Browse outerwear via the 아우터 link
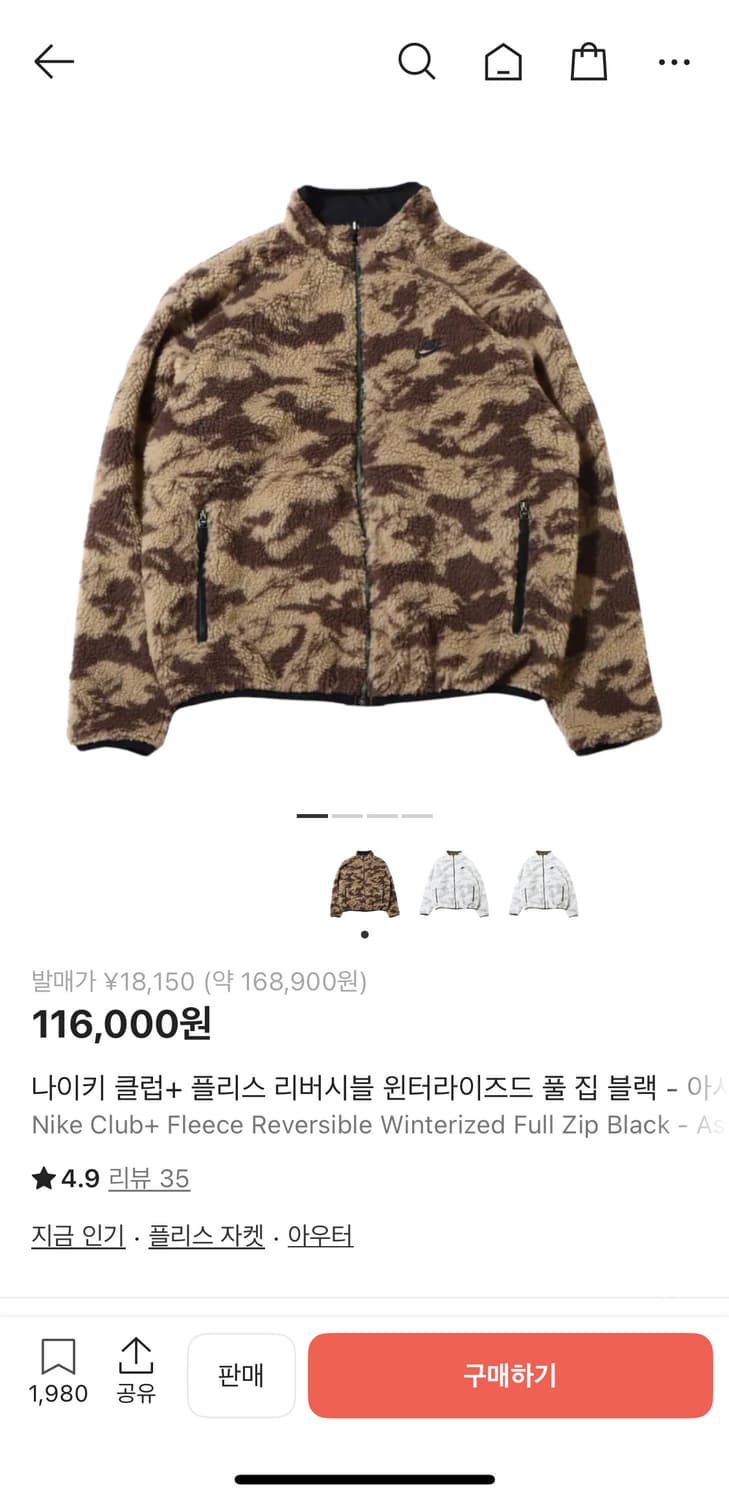The height and width of the screenshot is (1500, 729). click(x=320, y=1236)
